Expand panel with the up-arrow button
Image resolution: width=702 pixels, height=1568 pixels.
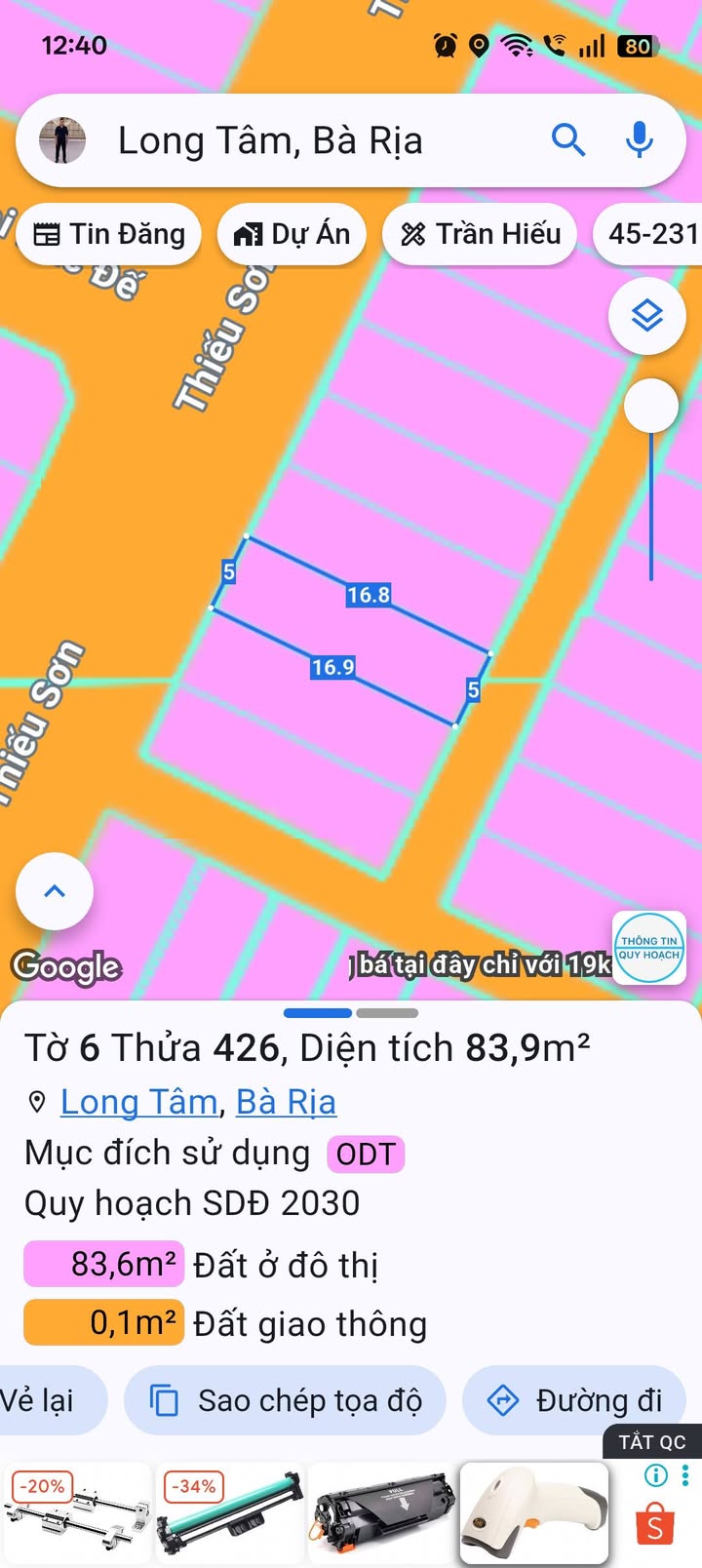coord(55,891)
